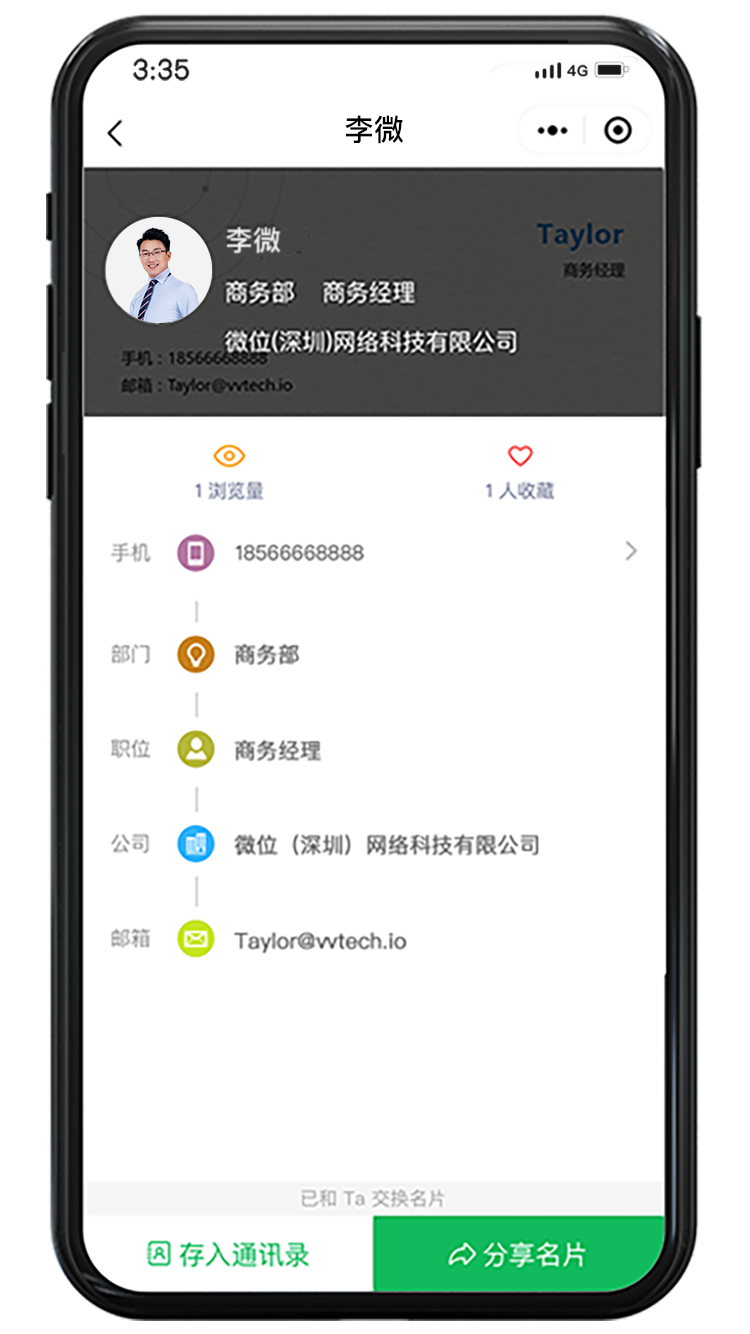This screenshot has height=1334, width=750.
Task: Open the phone number 18566668888 row
Action: pyautogui.click(x=400, y=552)
